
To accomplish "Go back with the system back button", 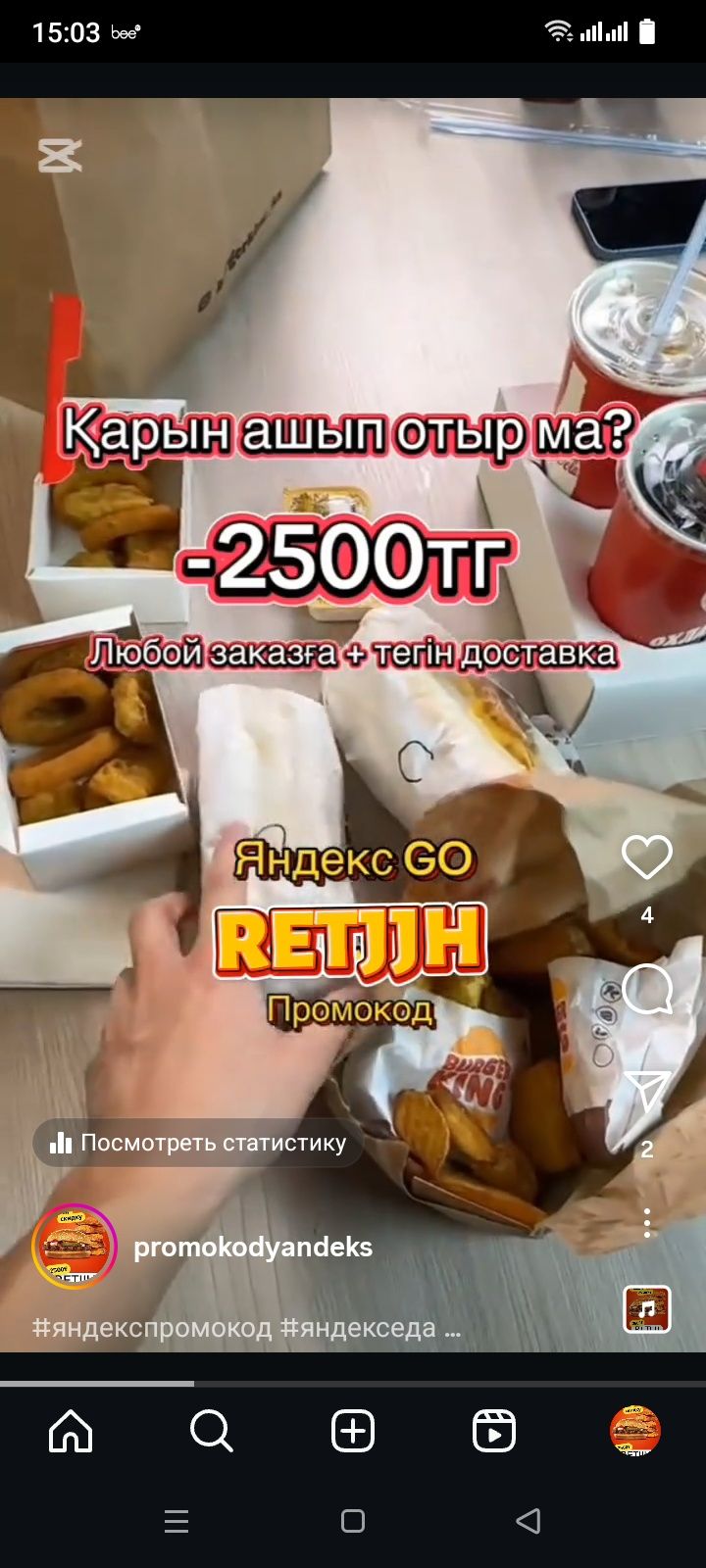I will pyautogui.click(x=529, y=1521).
